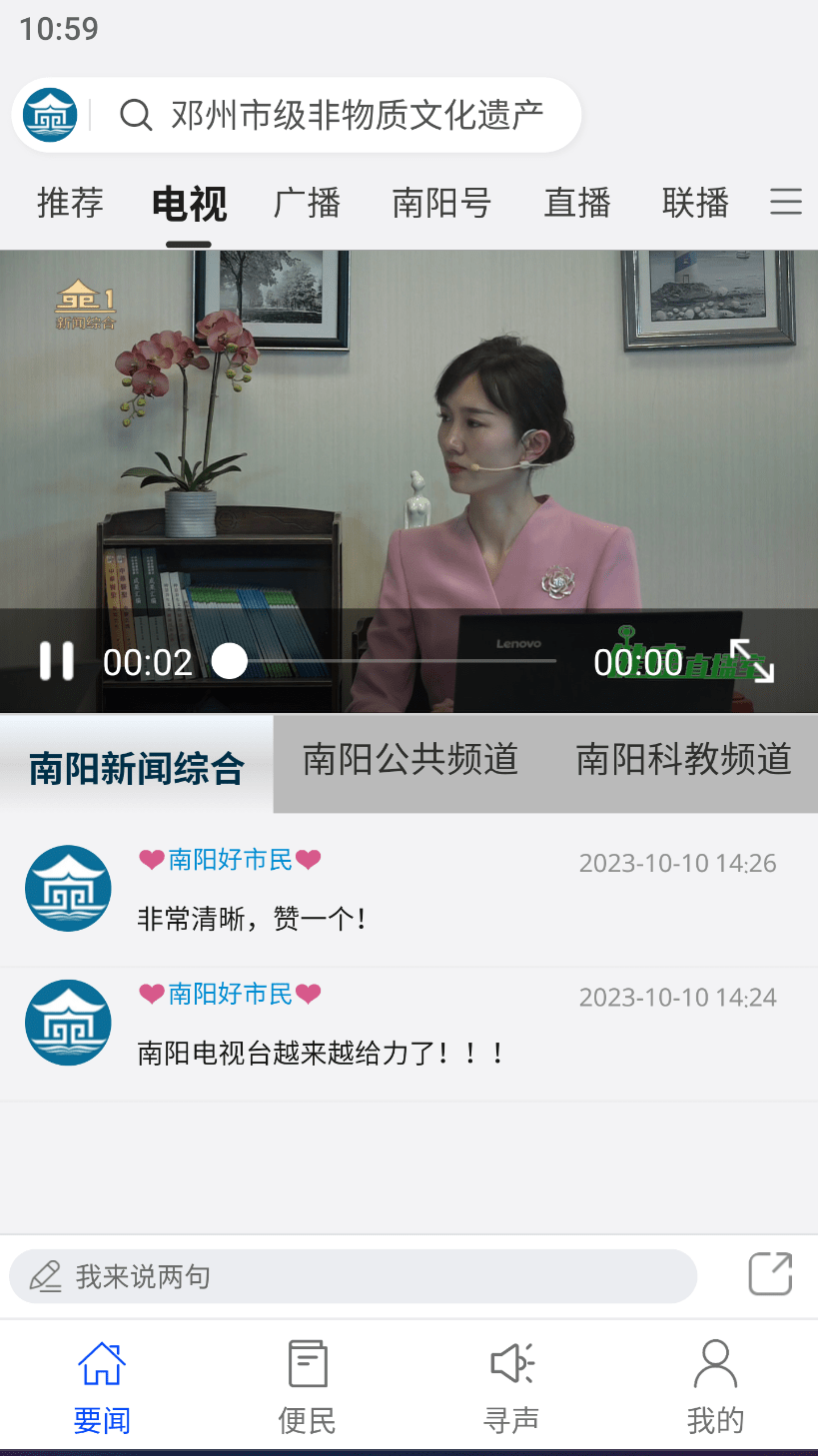Pause the live TV video
Screen dimensions: 818x1456
[x=56, y=661]
